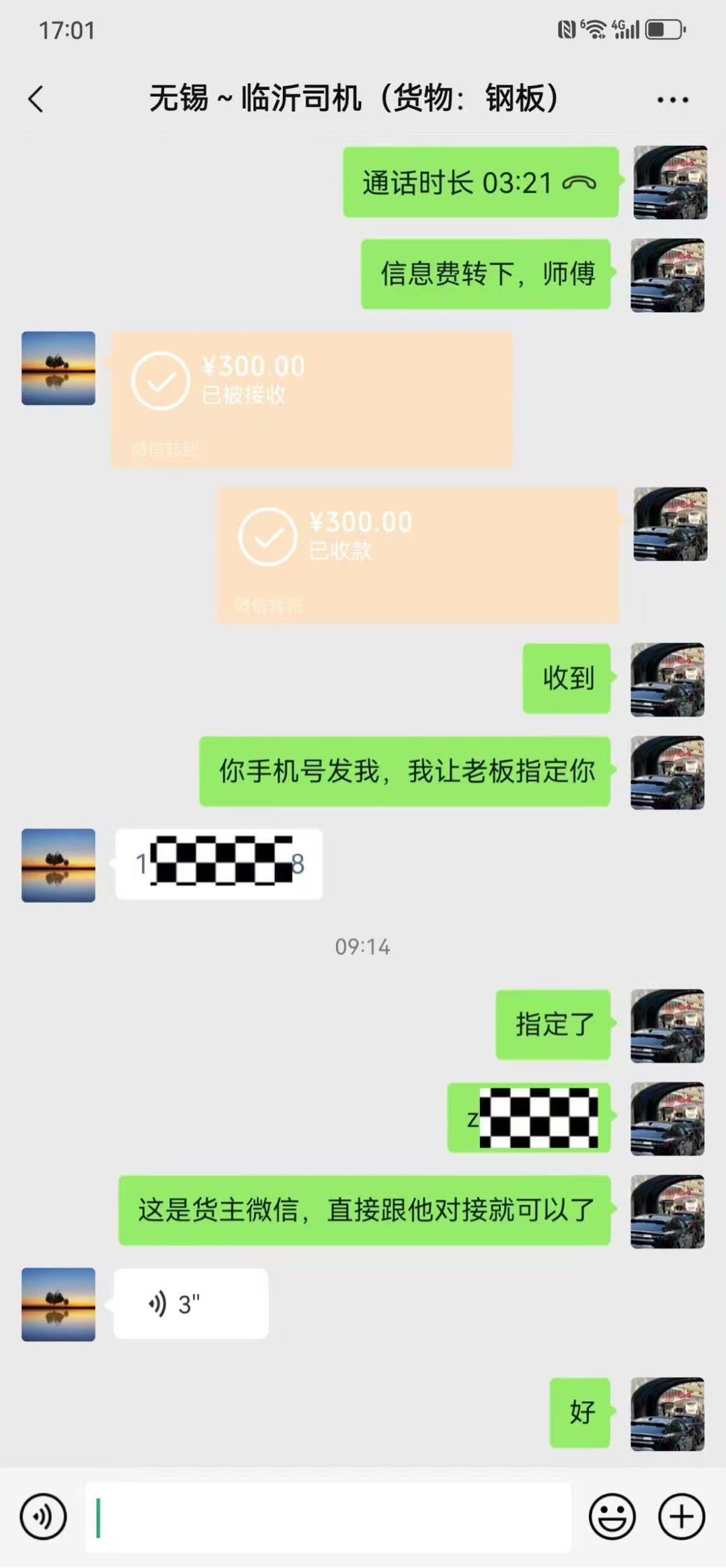
Task: Open the message 收到
Action: pos(567,679)
